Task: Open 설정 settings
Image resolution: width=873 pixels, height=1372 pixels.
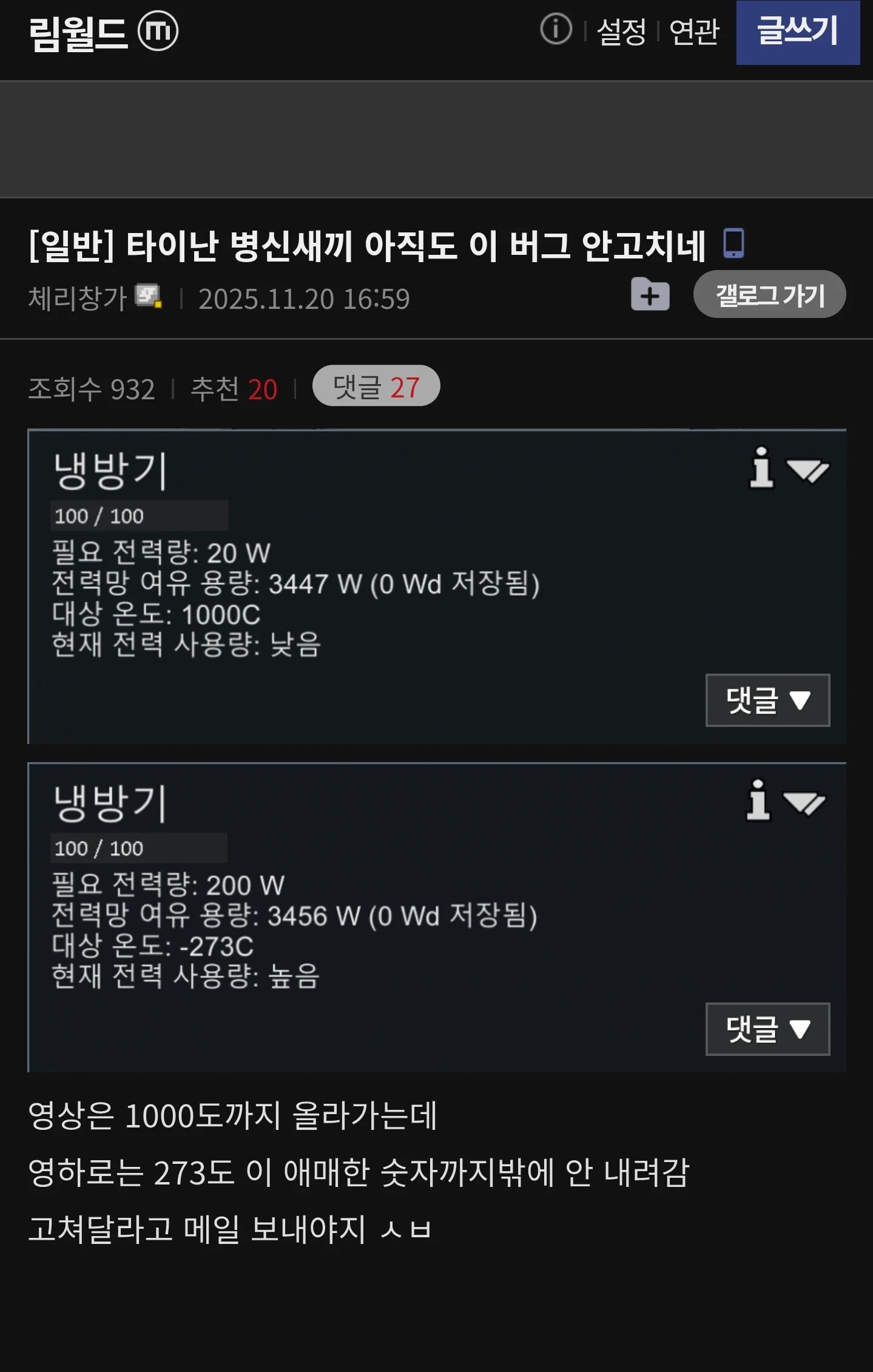Action: coord(621,31)
